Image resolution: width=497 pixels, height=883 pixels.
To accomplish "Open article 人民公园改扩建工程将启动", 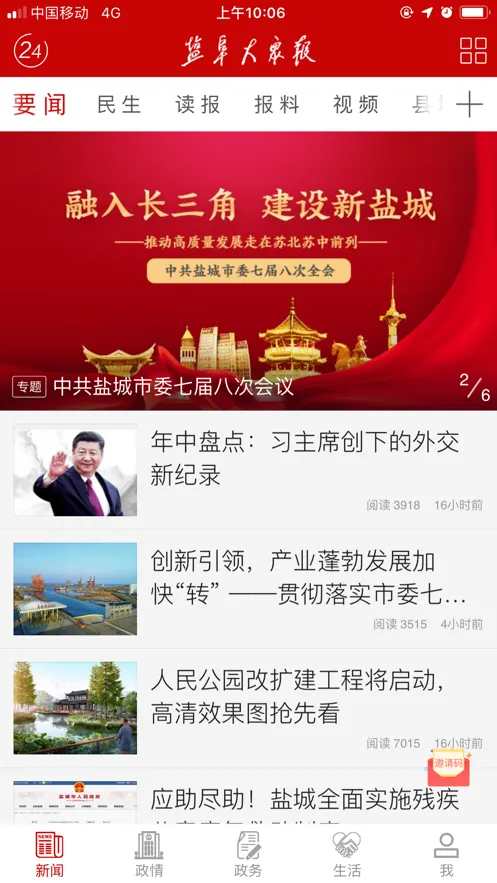I will click(x=248, y=708).
